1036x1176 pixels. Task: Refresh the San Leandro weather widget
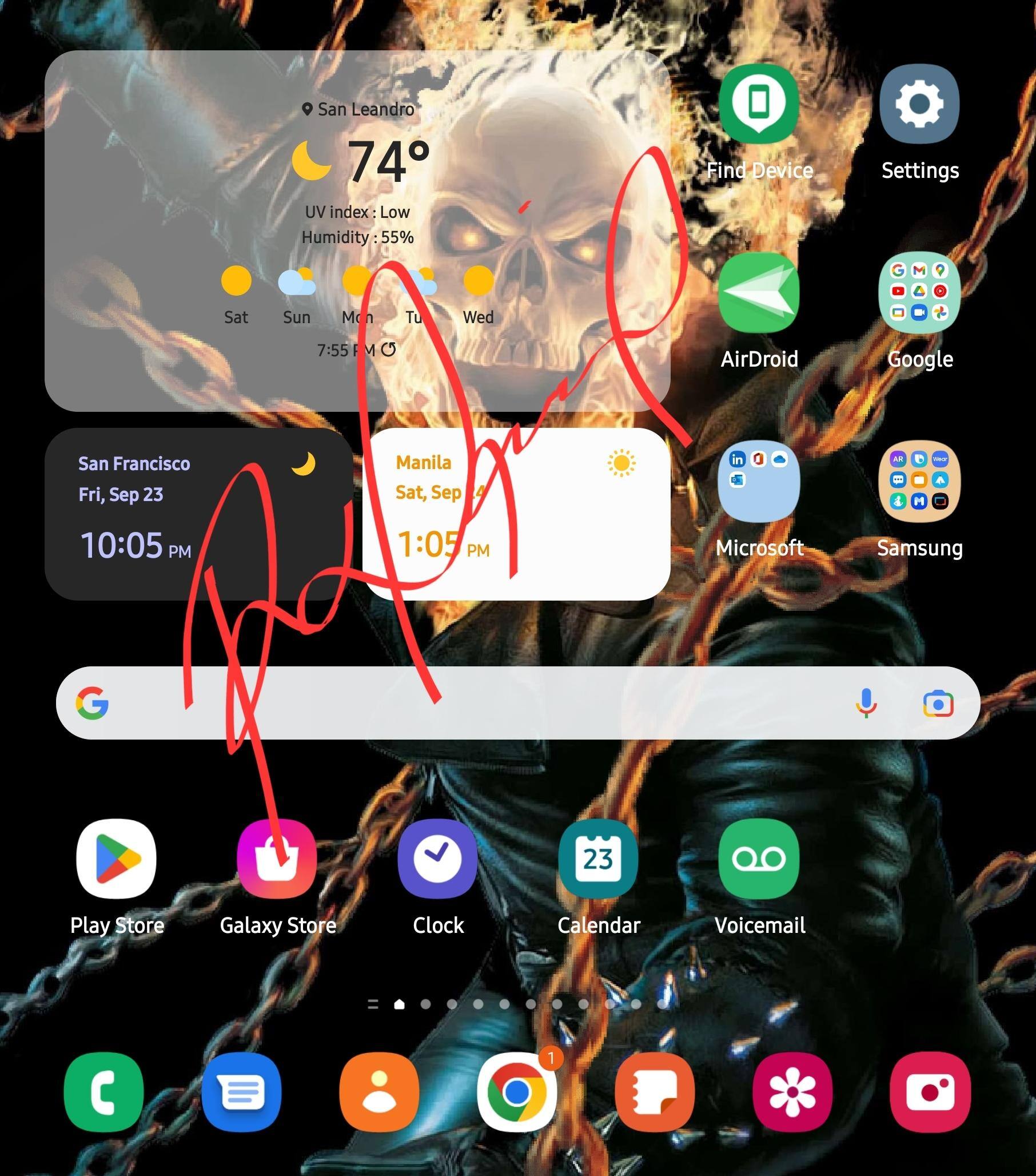[389, 349]
